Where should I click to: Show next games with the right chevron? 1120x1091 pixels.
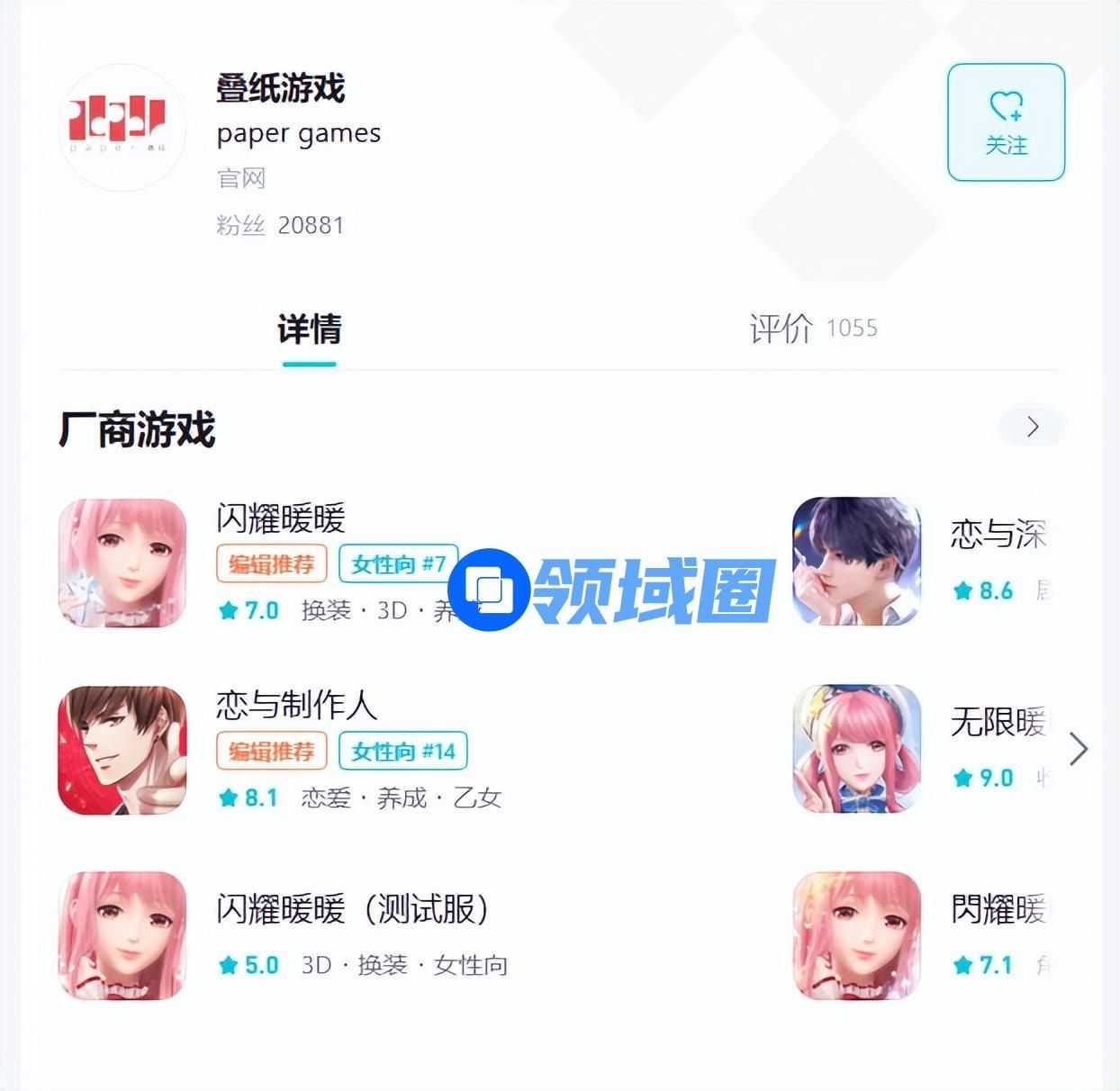(x=1078, y=749)
